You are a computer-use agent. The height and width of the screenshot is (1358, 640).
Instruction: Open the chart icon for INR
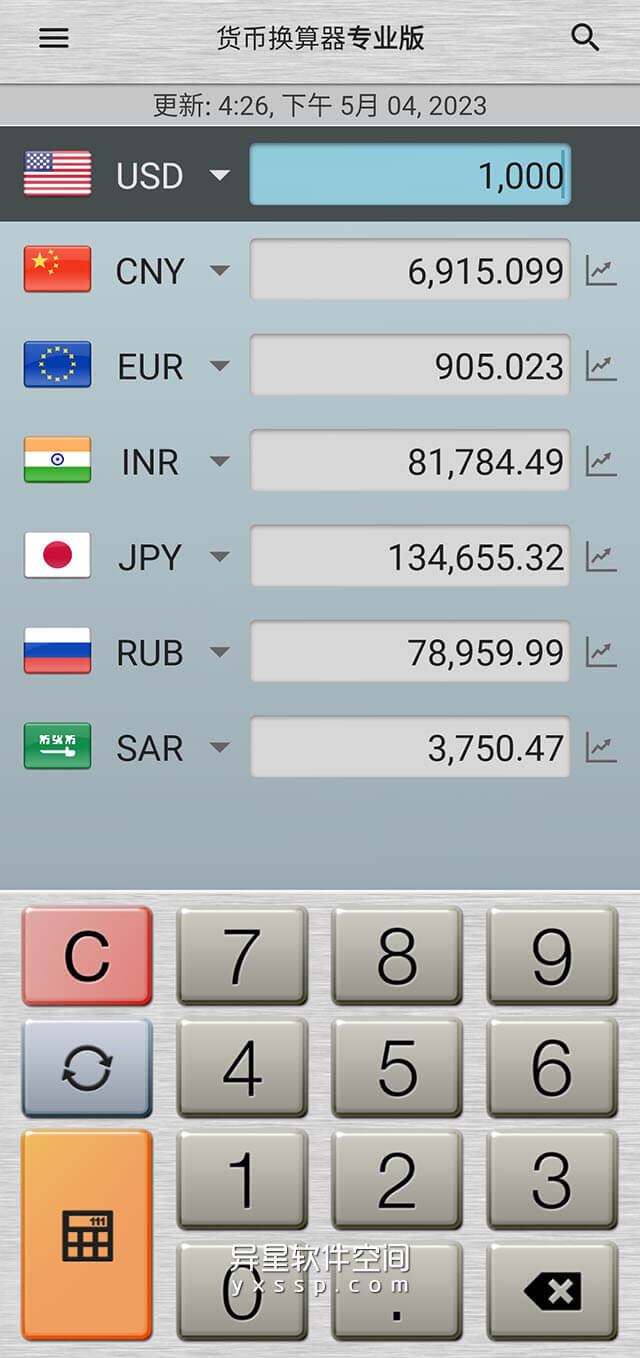tap(601, 462)
